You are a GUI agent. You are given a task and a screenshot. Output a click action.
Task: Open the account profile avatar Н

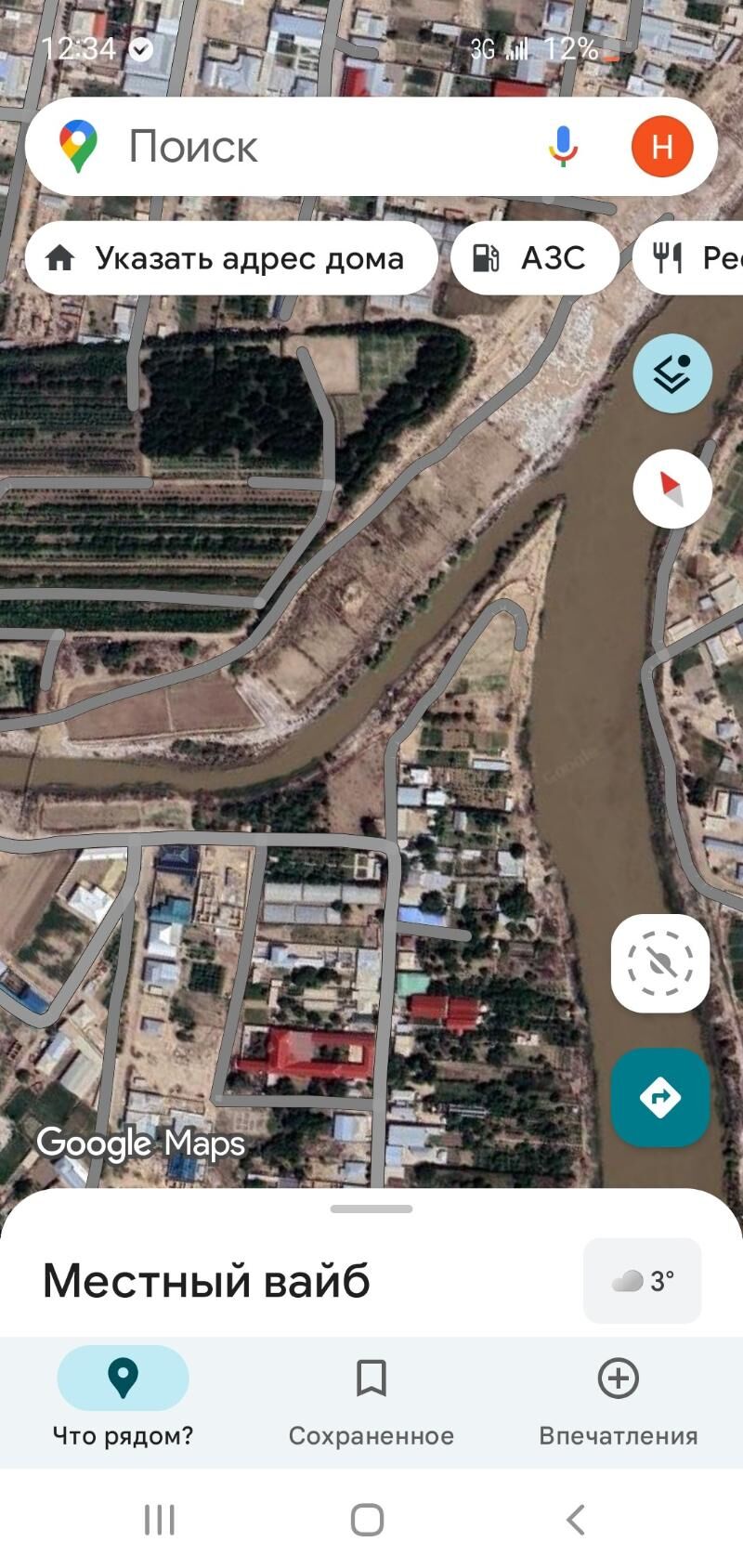[x=661, y=147]
